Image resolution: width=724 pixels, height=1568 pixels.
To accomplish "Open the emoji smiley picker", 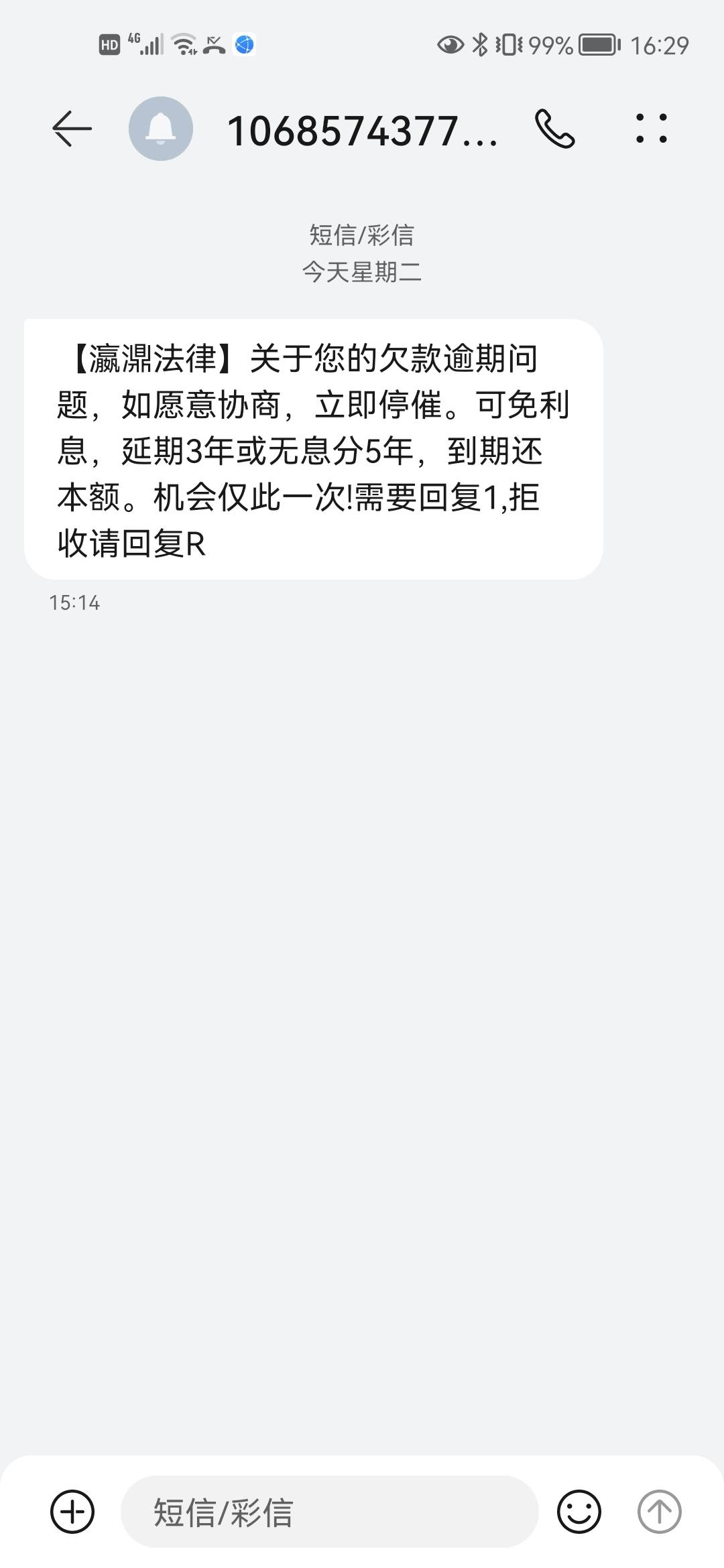I will (579, 1512).
